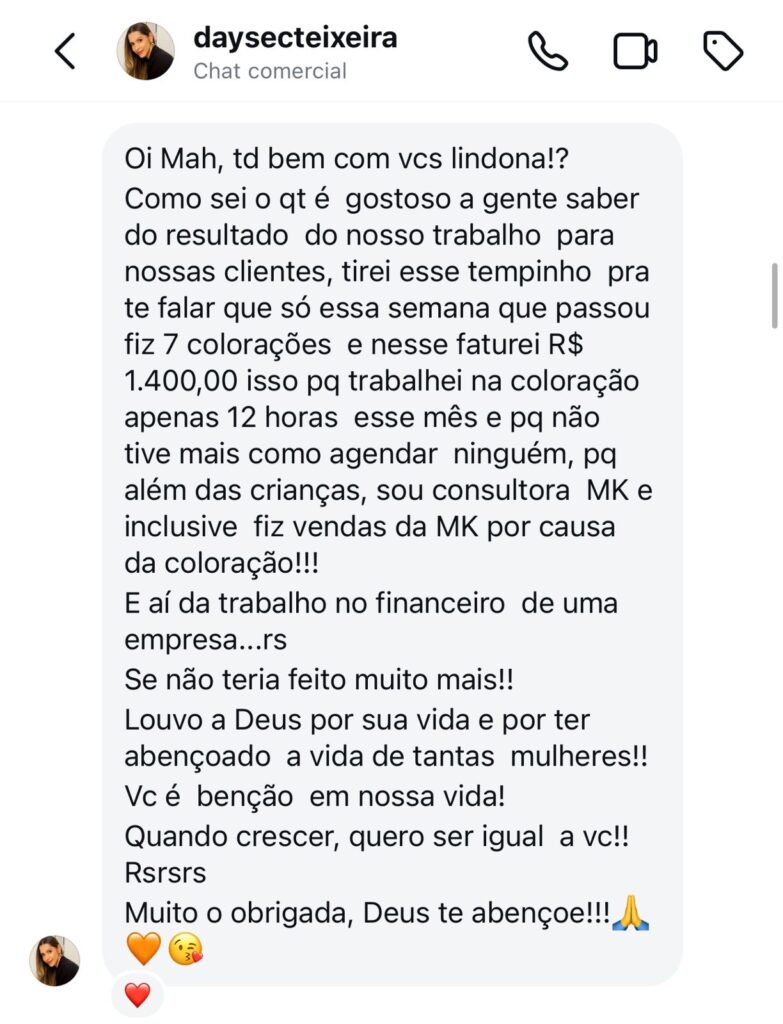Open the label tag options
Screen dimensions: 783x1024
723,51
